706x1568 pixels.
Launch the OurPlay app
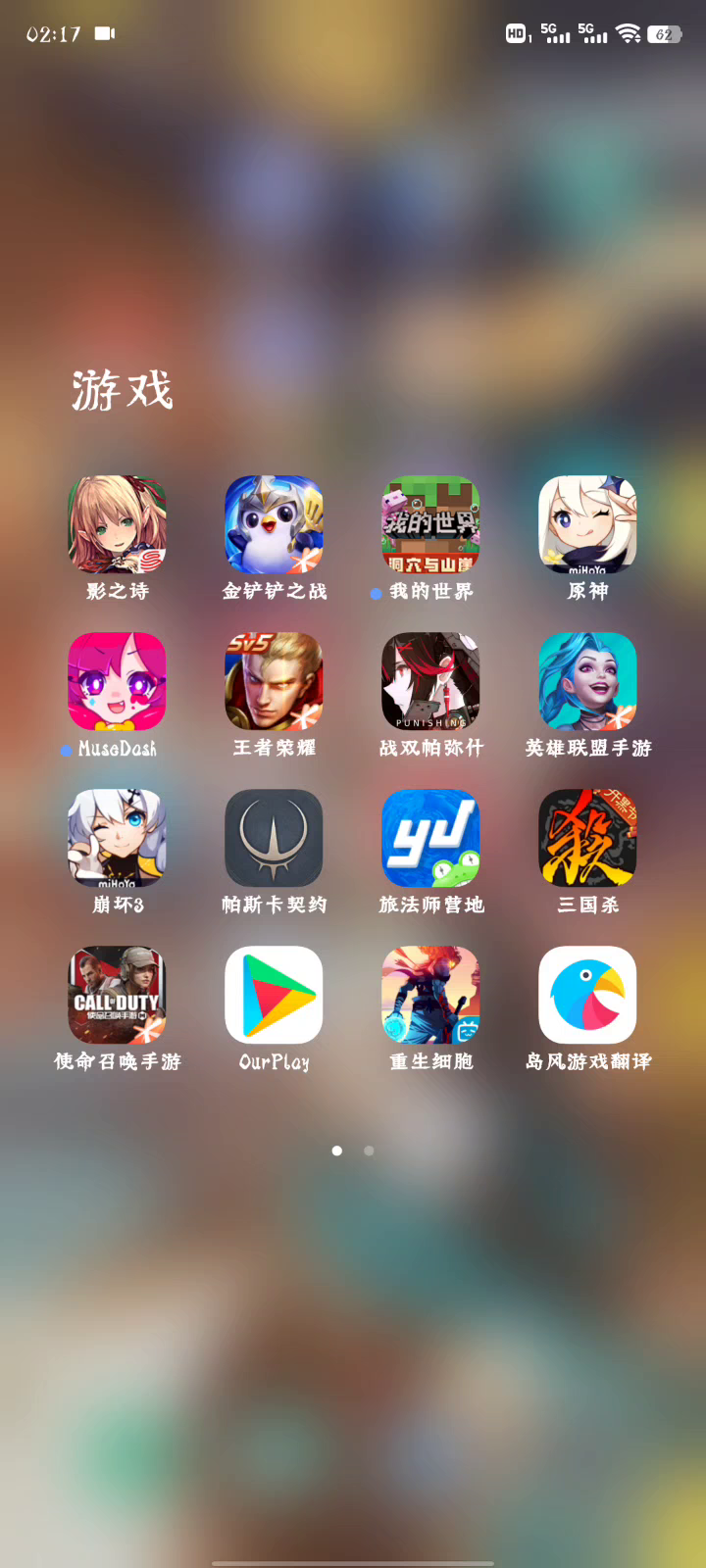point(274,995)
